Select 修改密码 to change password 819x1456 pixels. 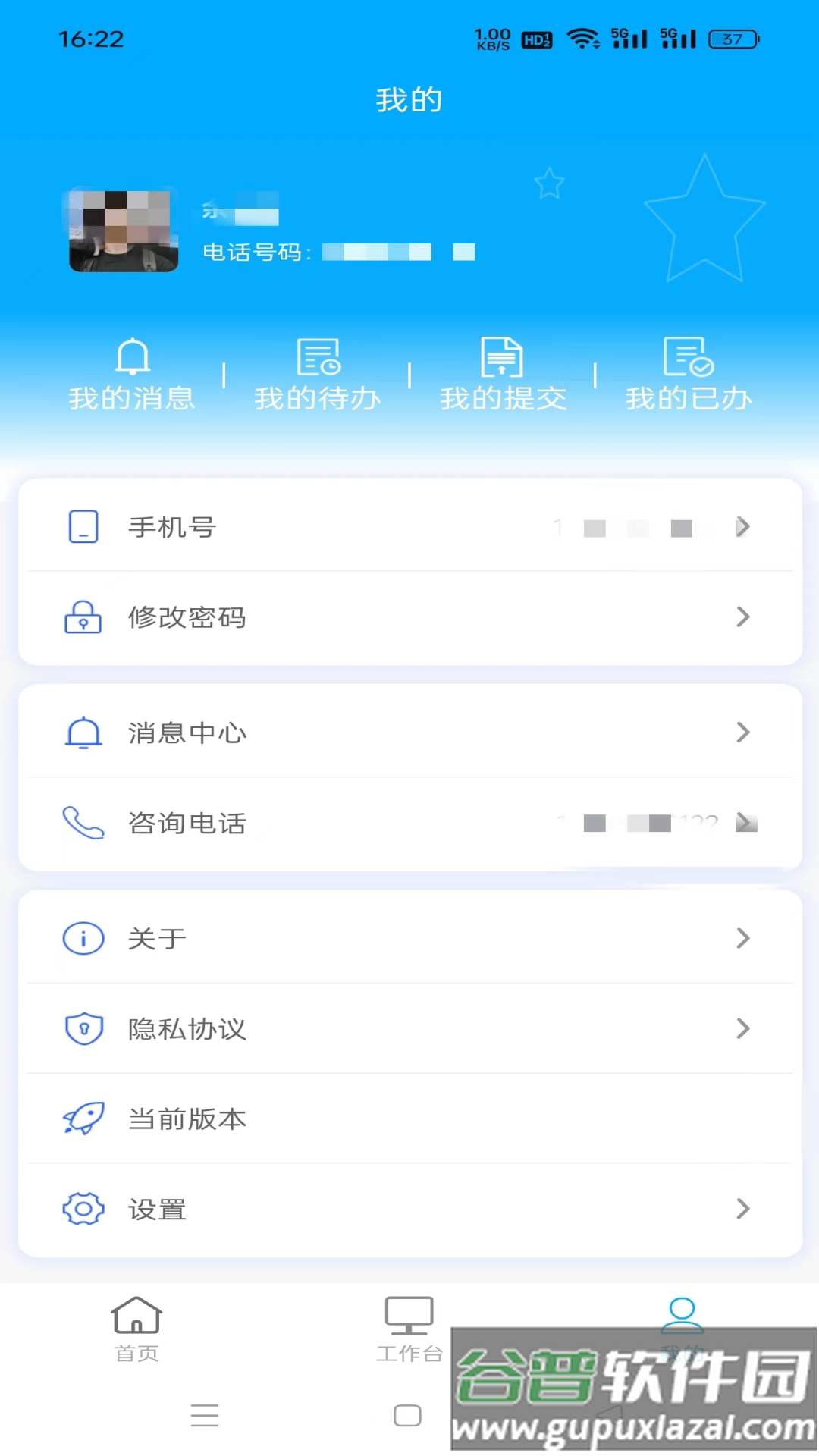(409, 617)
